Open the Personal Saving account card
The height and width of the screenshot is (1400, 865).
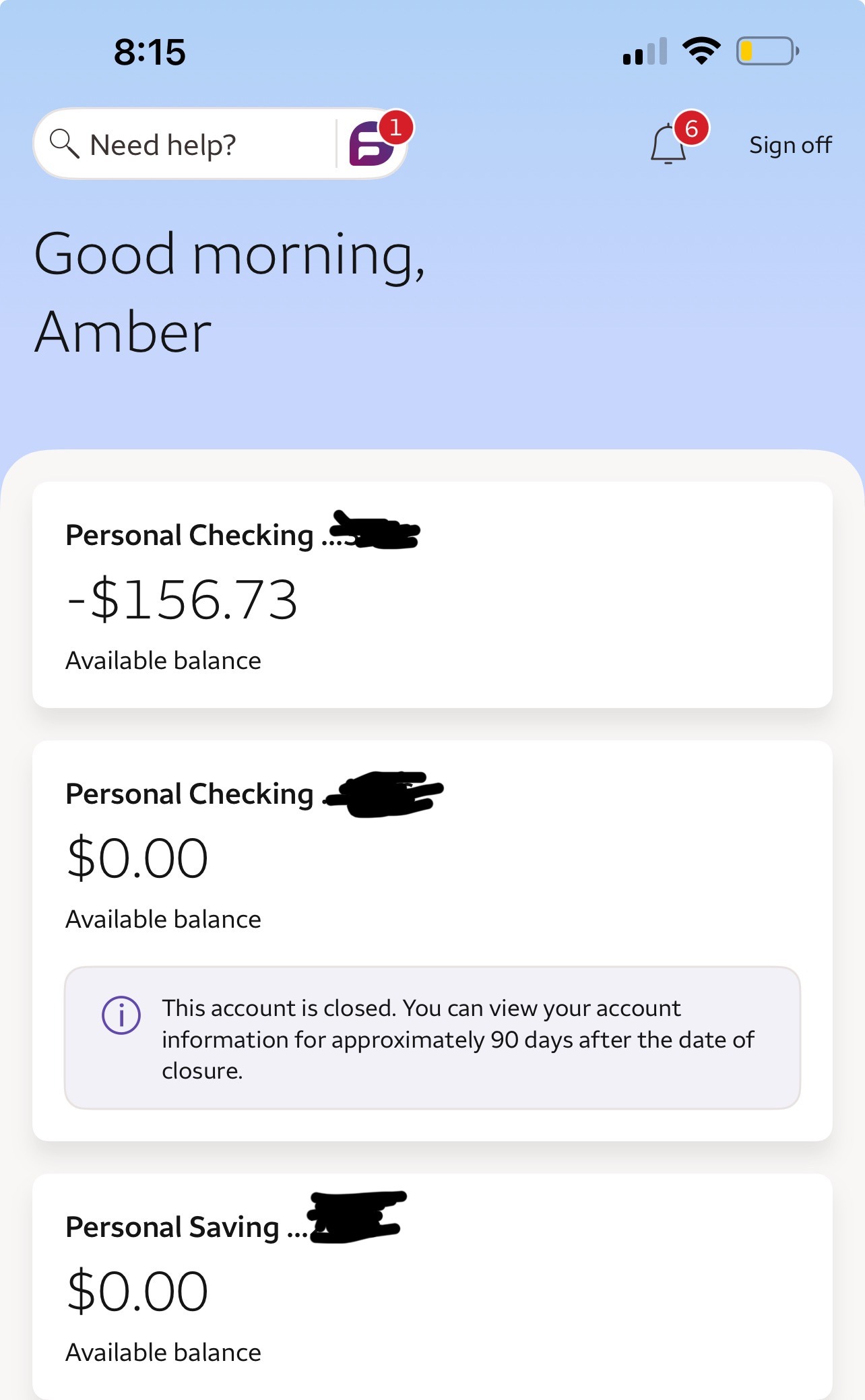click(x=431, y=1287)
